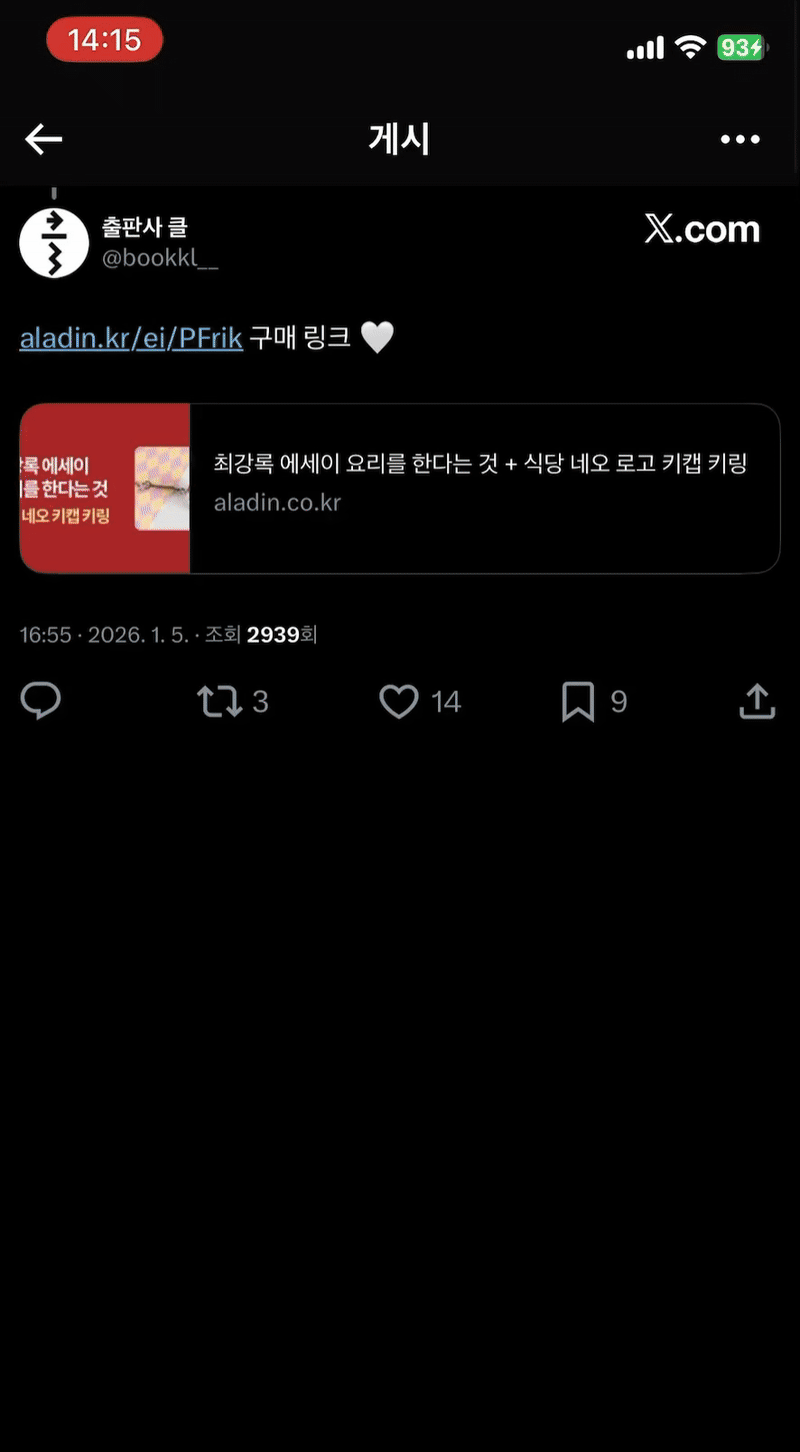Open the three-dot overflow menu
The width and height of the screenshot is (800, 1452).
click(740, 139)
